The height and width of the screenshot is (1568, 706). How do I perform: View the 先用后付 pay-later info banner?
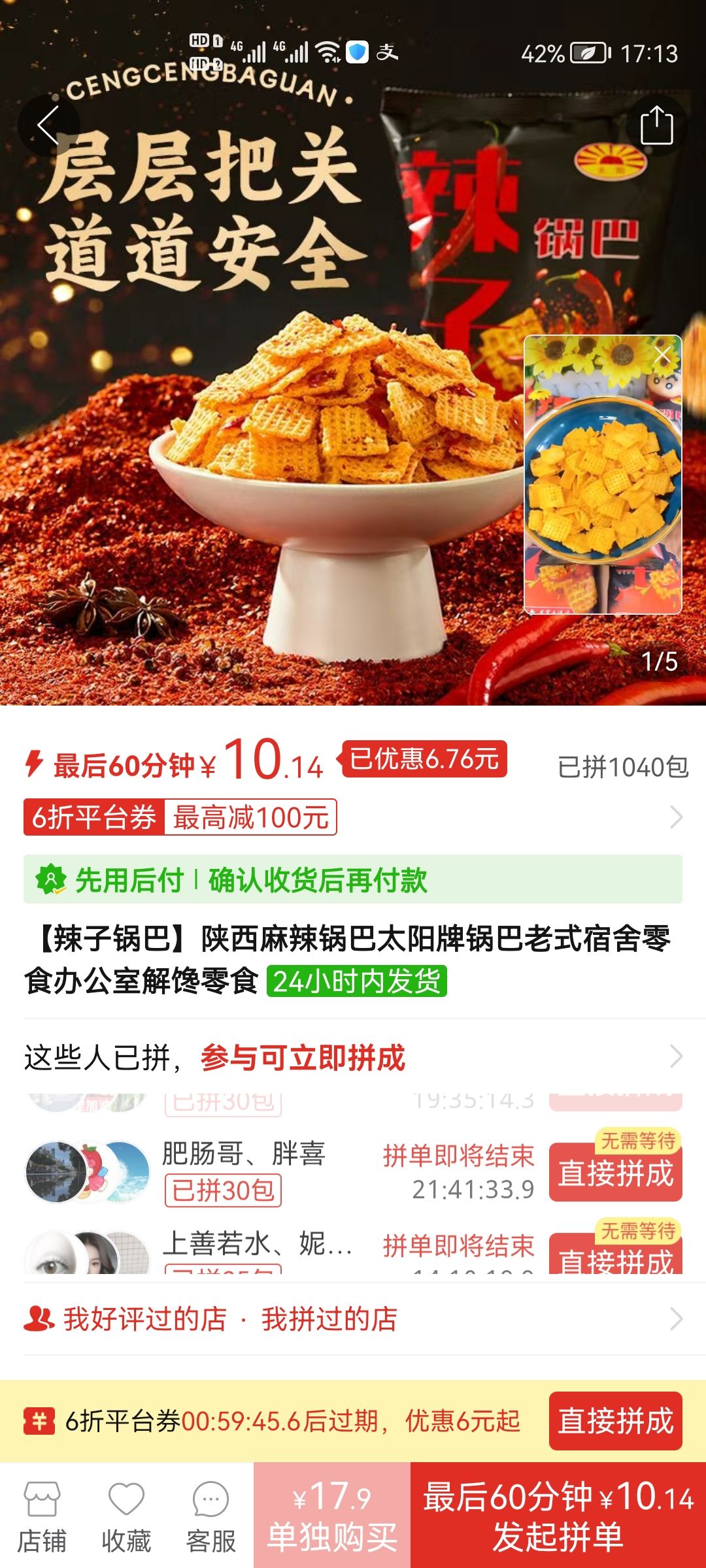[353, 879]
